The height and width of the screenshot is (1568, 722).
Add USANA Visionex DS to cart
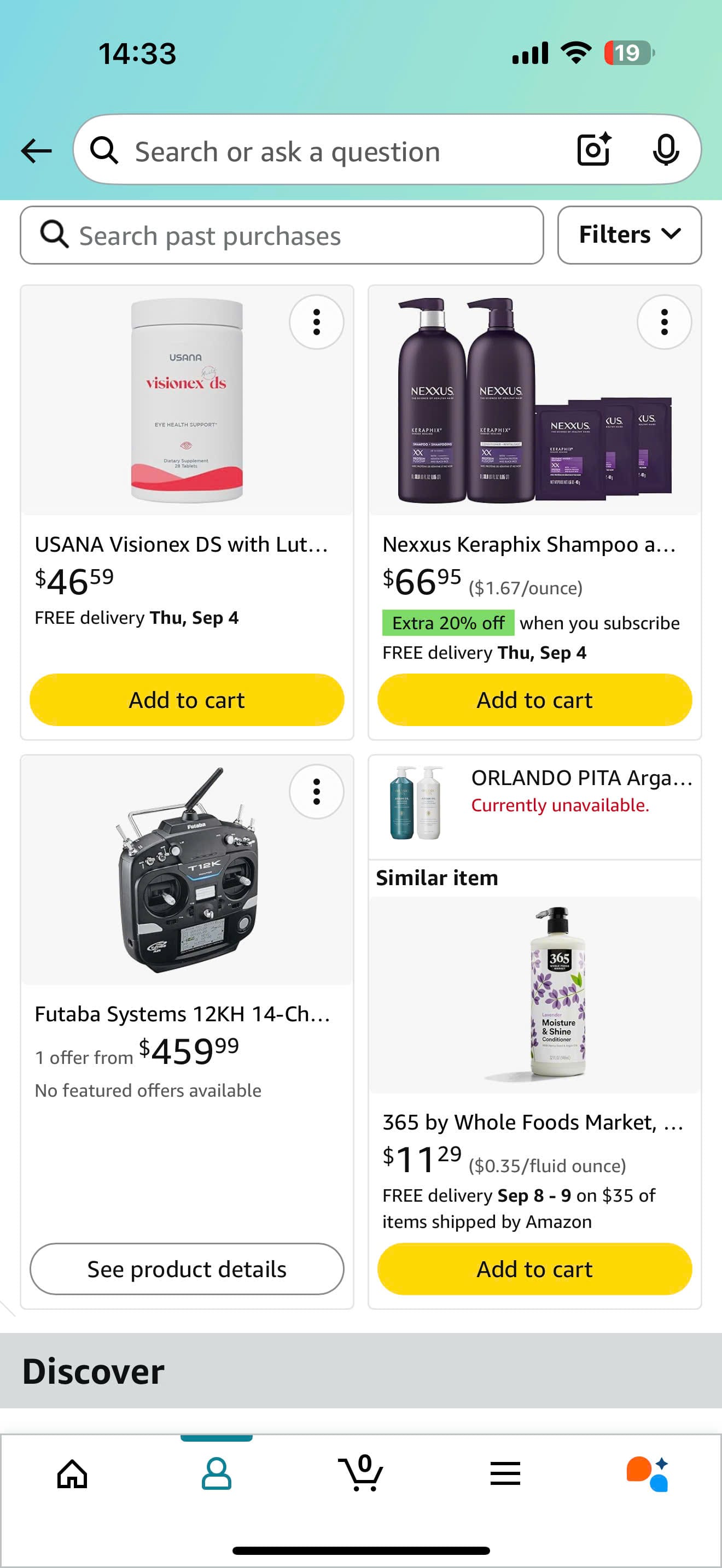pos(187,700)
